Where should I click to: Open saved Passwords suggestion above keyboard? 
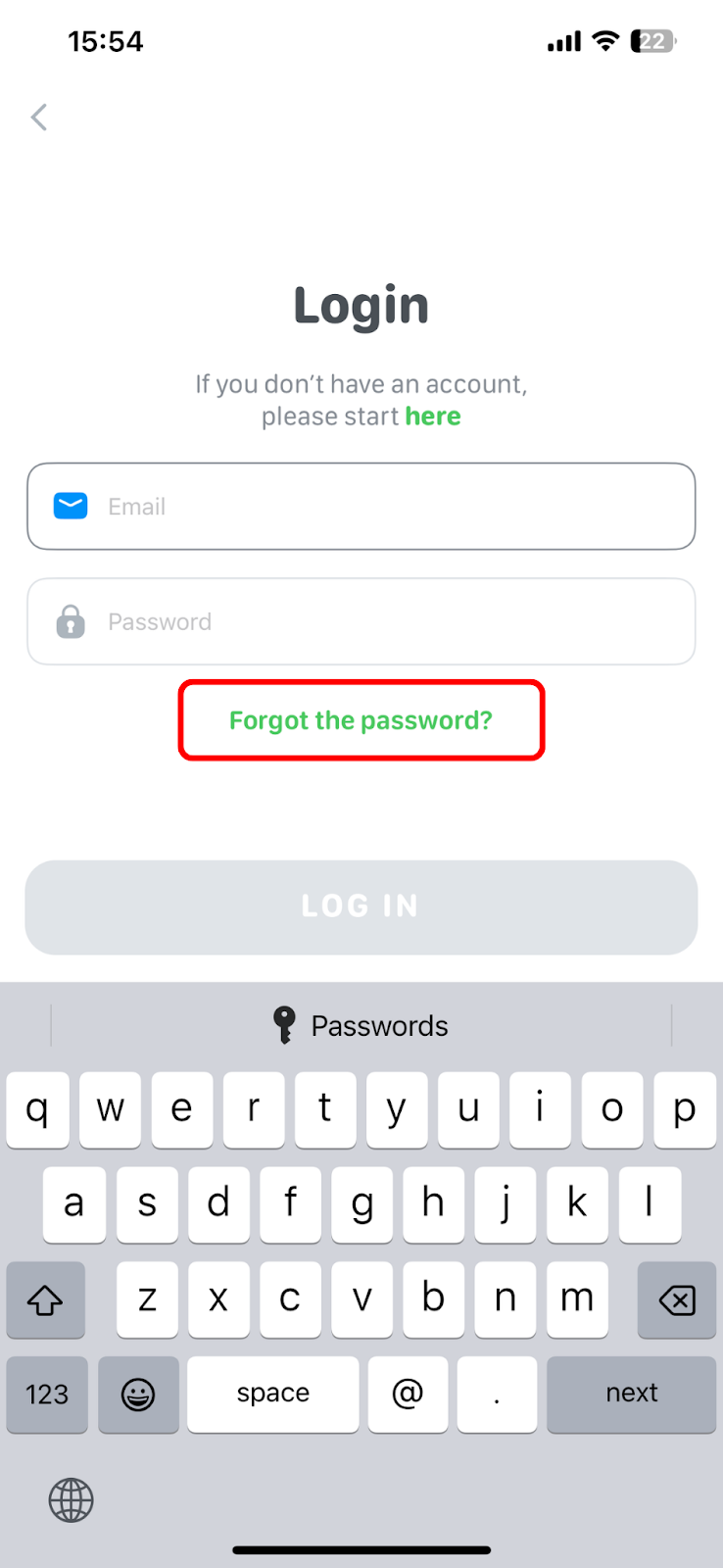[x=361, y=1025]
